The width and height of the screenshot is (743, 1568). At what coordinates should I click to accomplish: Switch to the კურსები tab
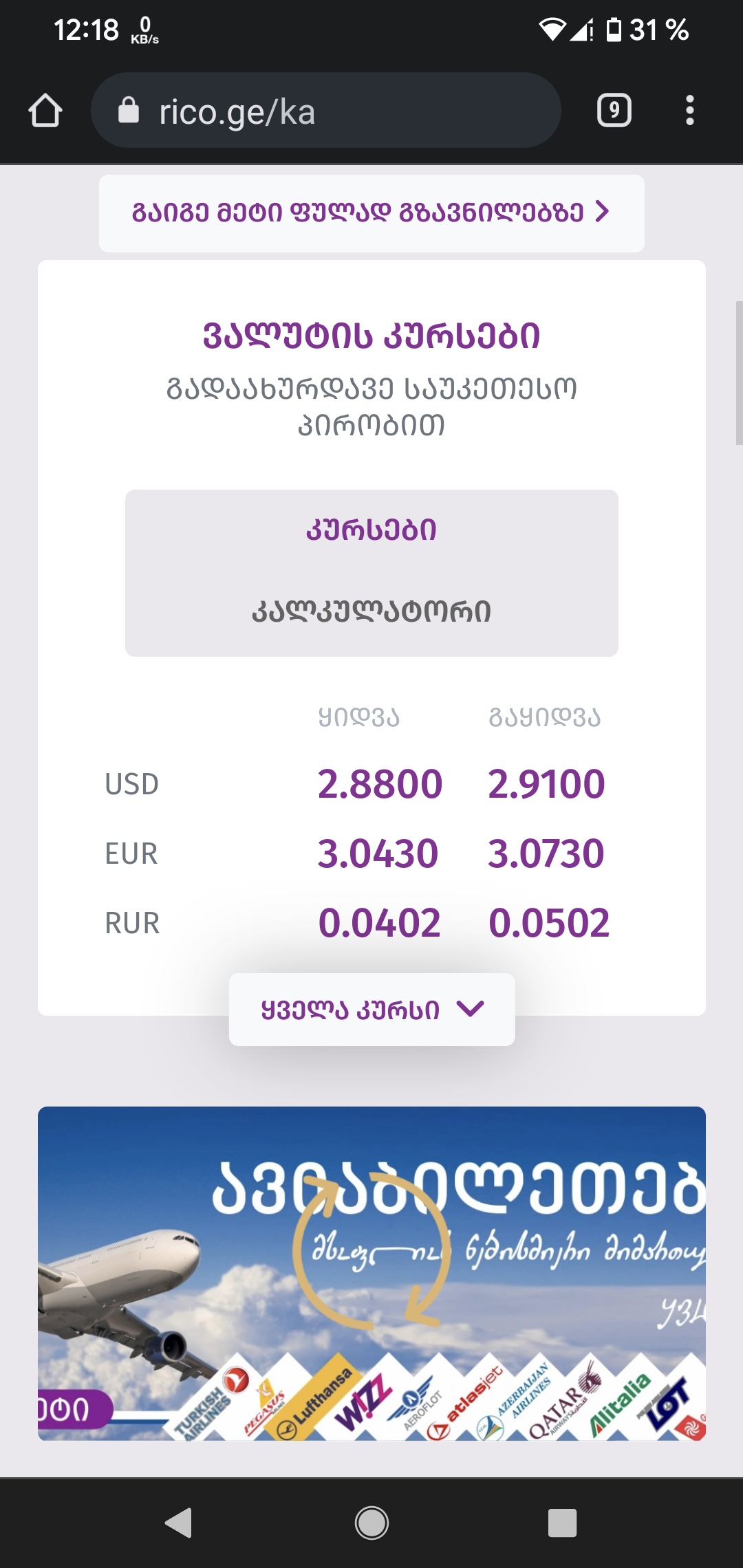coord(371,530)
